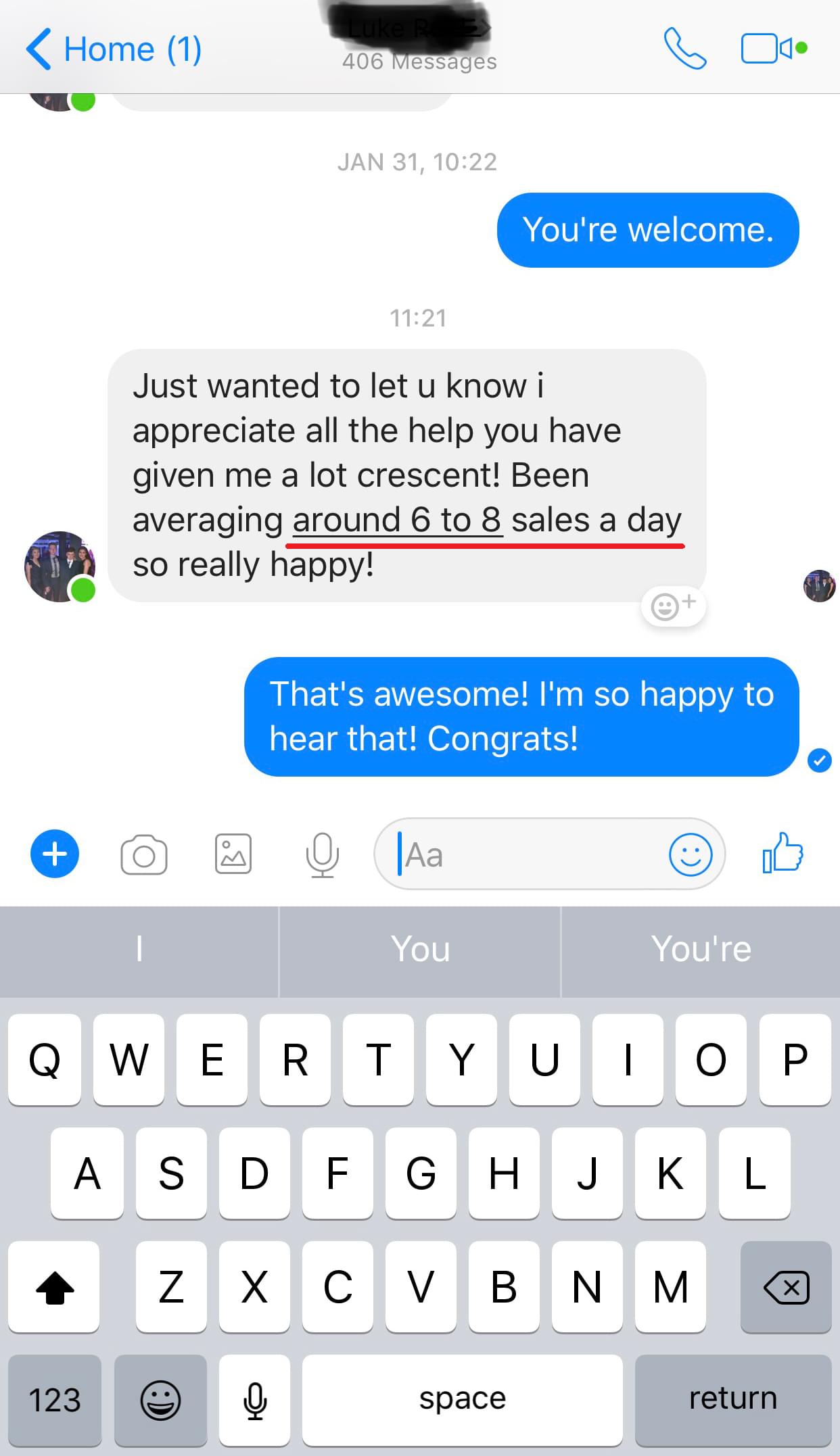Pick the "I" word suggestion
This screenshot has height=1456, width=840.
coord(139,949)
